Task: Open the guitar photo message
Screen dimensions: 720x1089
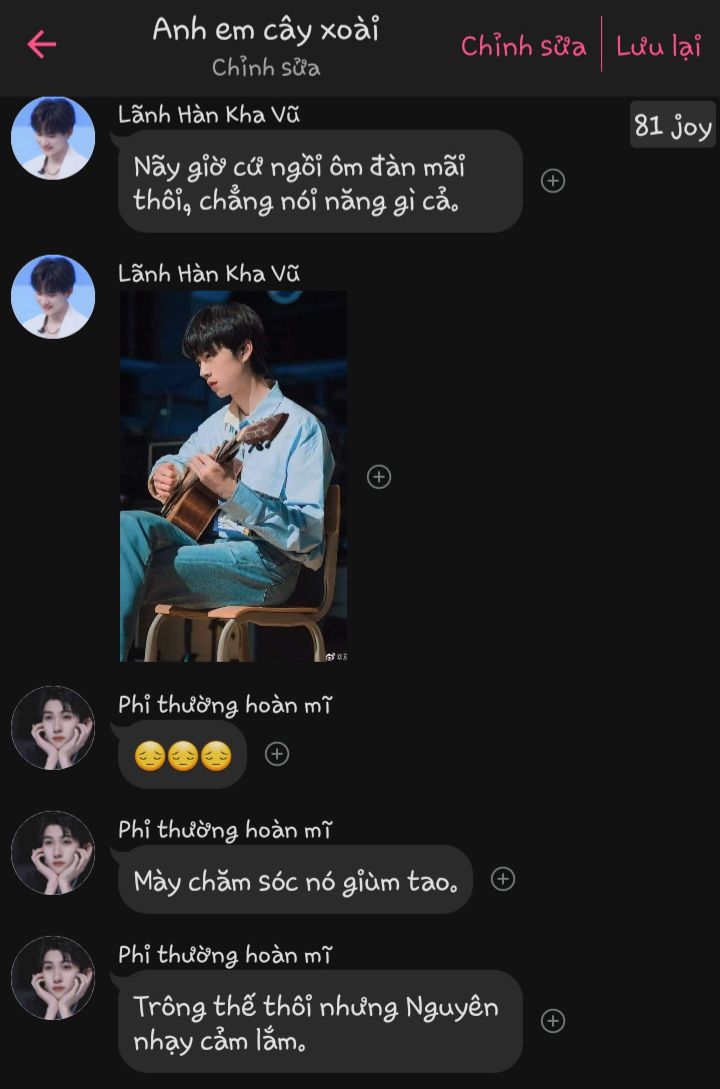Action: (233, 476)
